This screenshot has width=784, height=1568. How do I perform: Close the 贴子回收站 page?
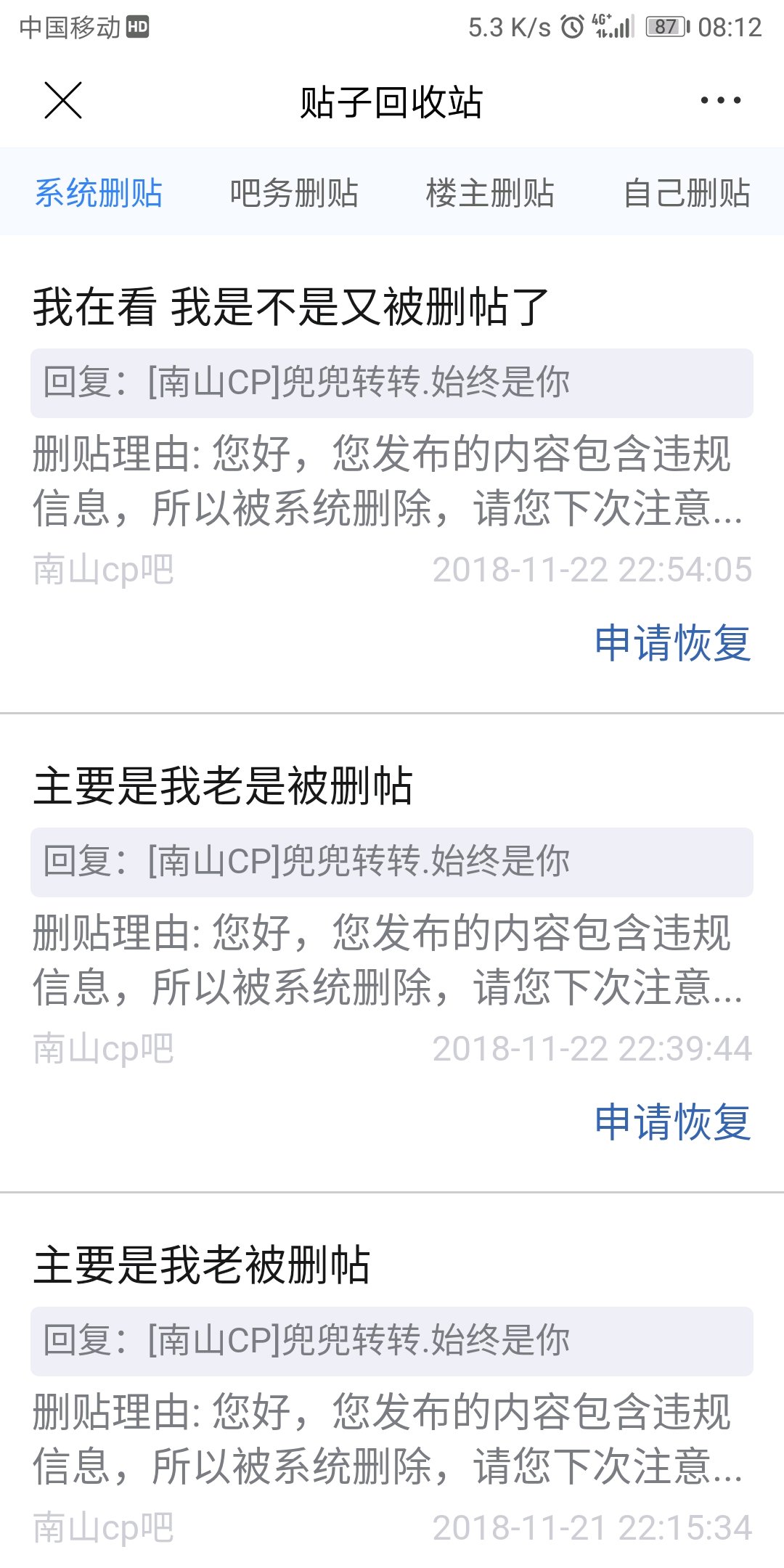coord(63,100)
